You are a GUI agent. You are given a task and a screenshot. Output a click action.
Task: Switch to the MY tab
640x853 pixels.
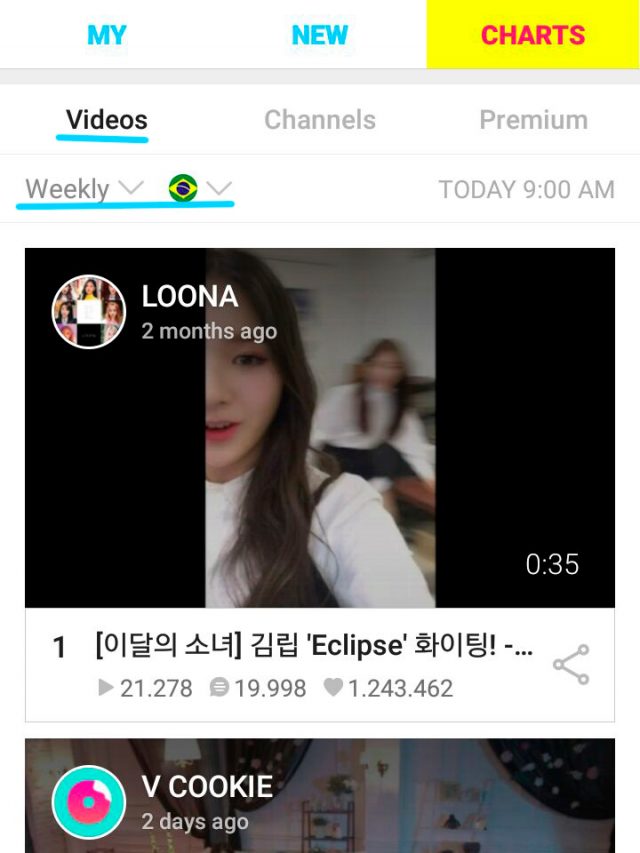106,35
